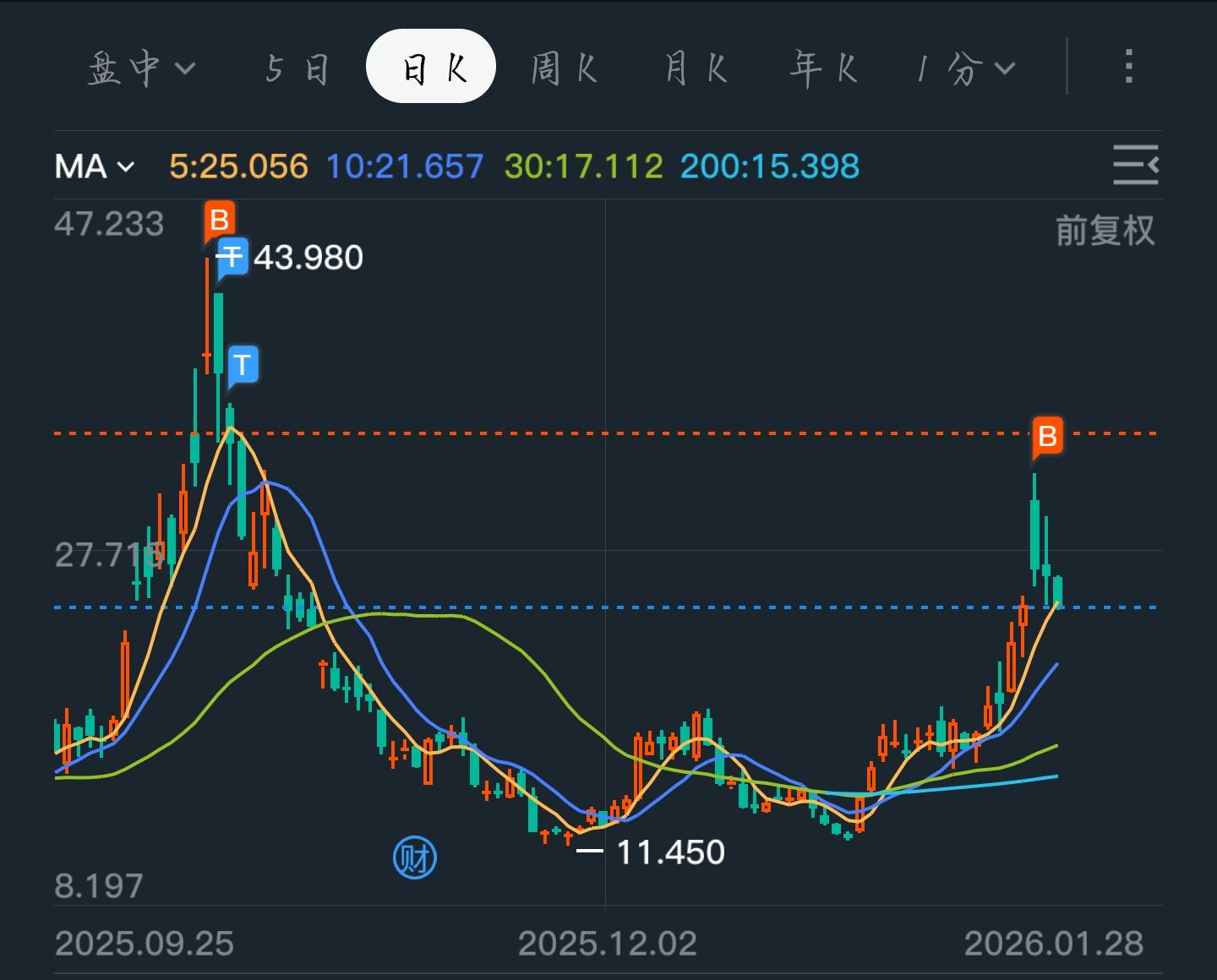The height and width of the screenshot is (980, 1217).
Task: Open the chart settings list icon
Action: (1135, 165)
